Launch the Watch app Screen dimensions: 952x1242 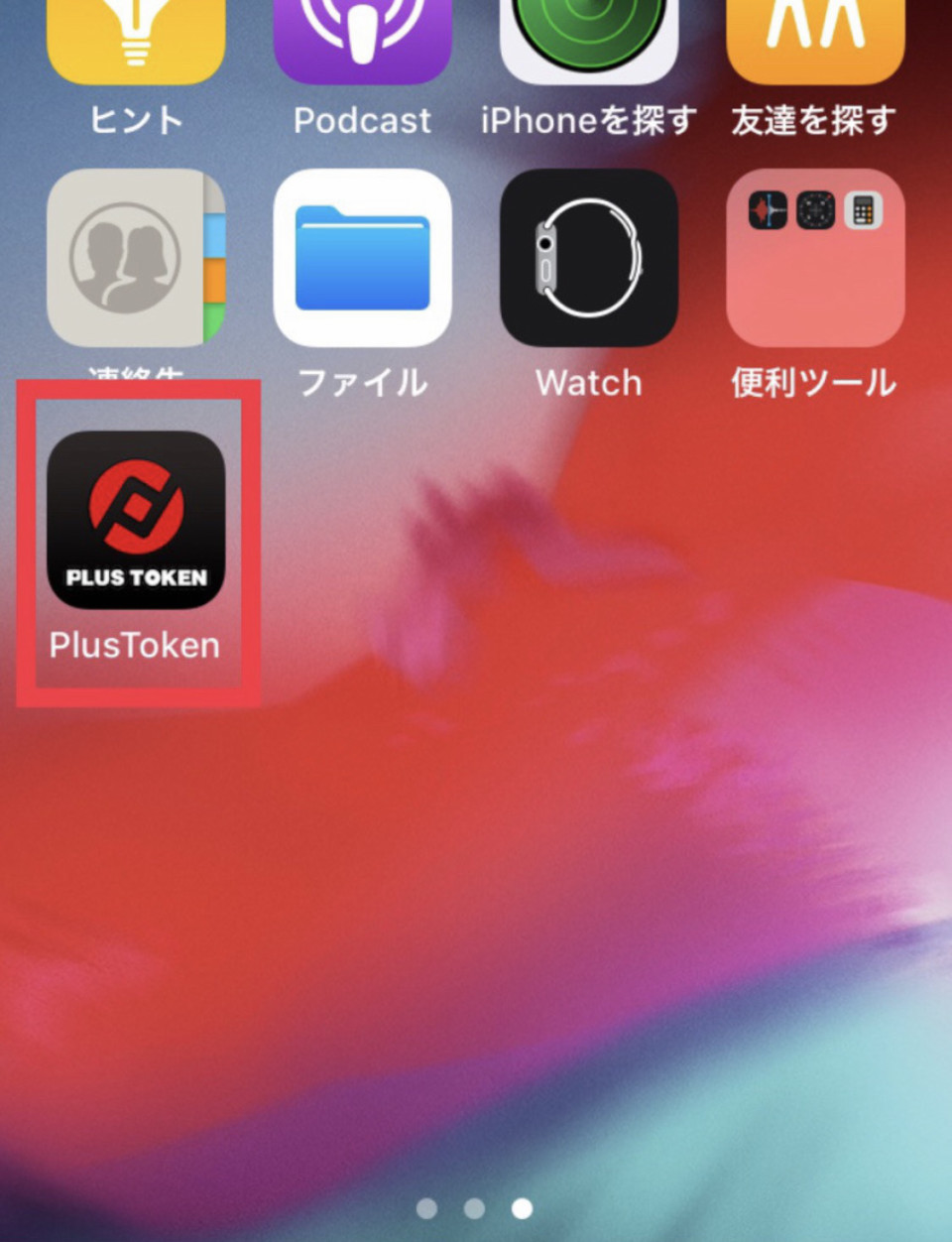(589, 258)
